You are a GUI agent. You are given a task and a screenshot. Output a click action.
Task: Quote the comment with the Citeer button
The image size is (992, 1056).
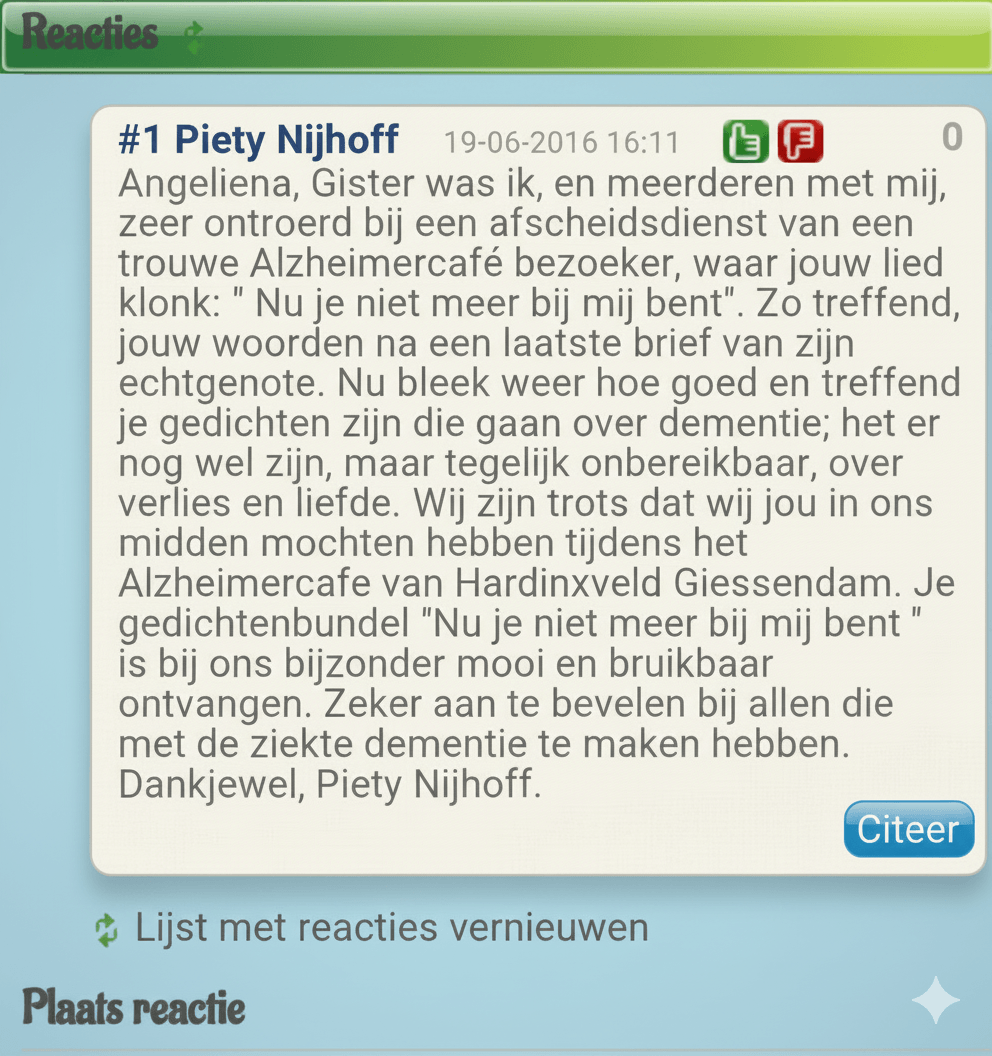tap(908, 829)
